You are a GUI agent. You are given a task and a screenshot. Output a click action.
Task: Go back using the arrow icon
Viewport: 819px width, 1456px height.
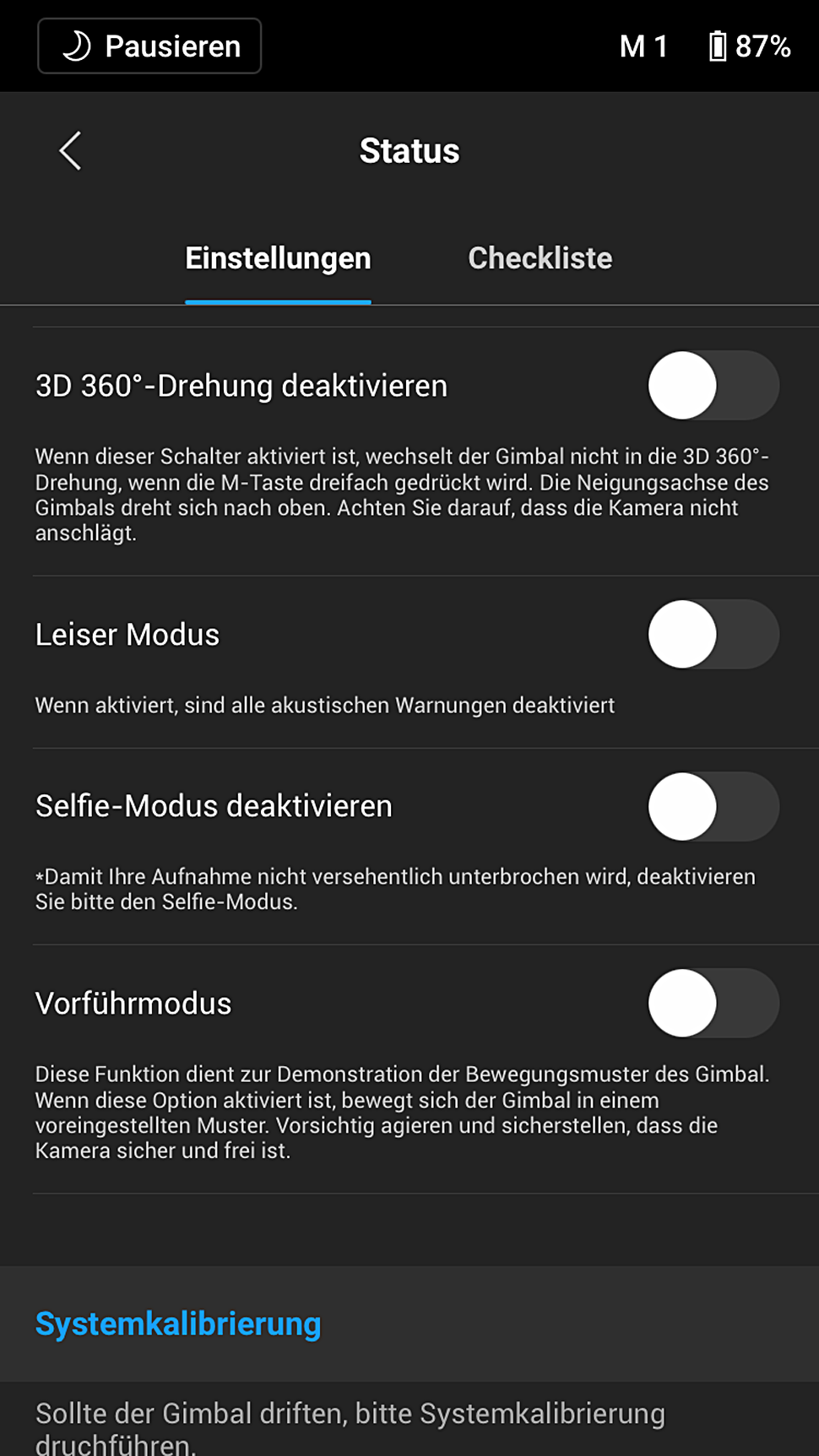click(70, 151)
